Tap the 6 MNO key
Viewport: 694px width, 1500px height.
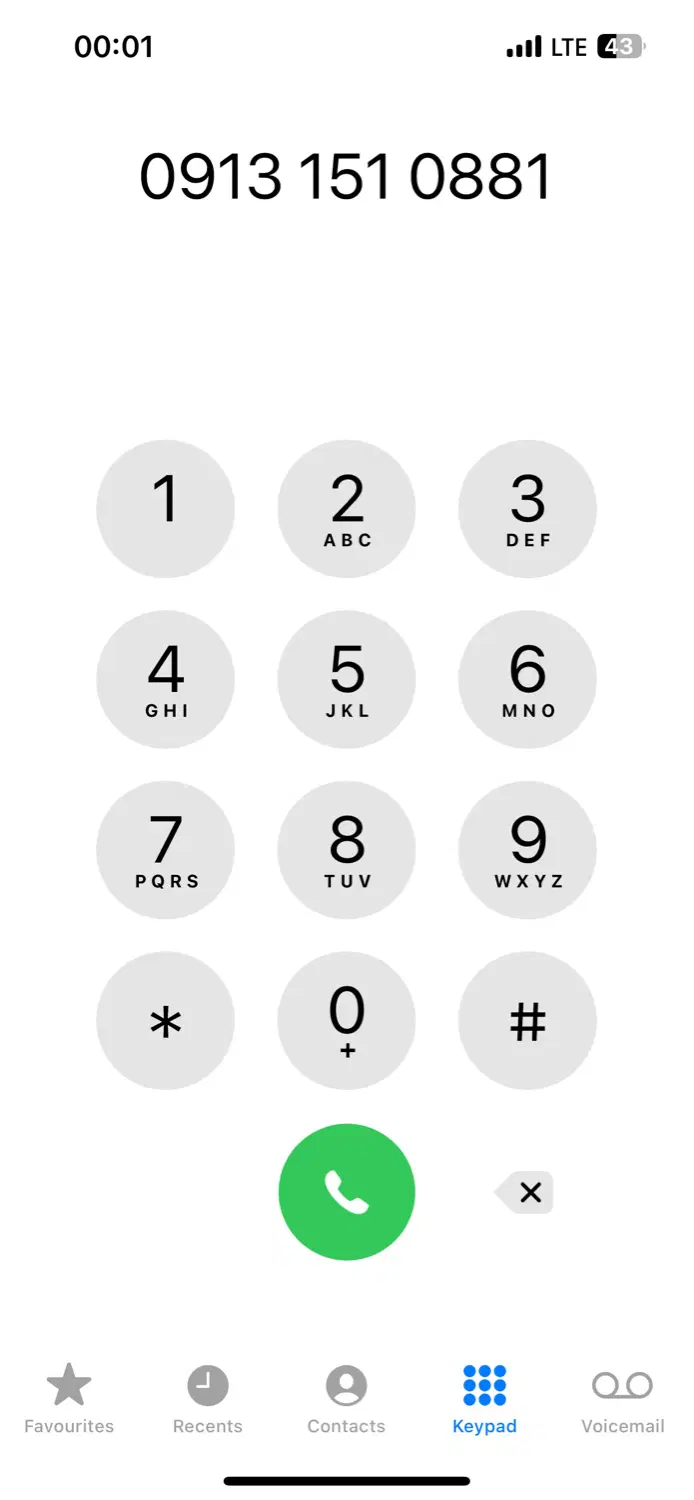click(528, 680)
